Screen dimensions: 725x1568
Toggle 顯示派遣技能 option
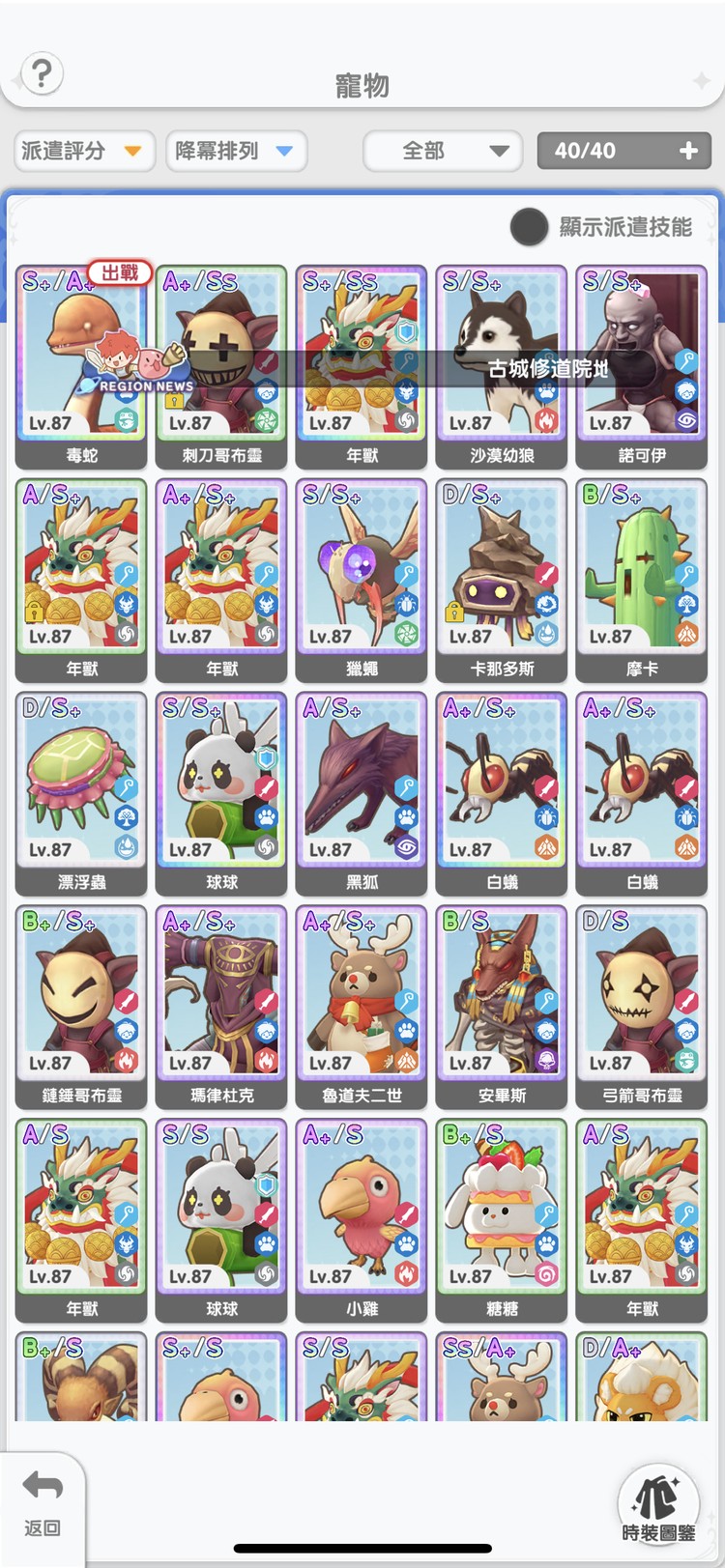530,227
